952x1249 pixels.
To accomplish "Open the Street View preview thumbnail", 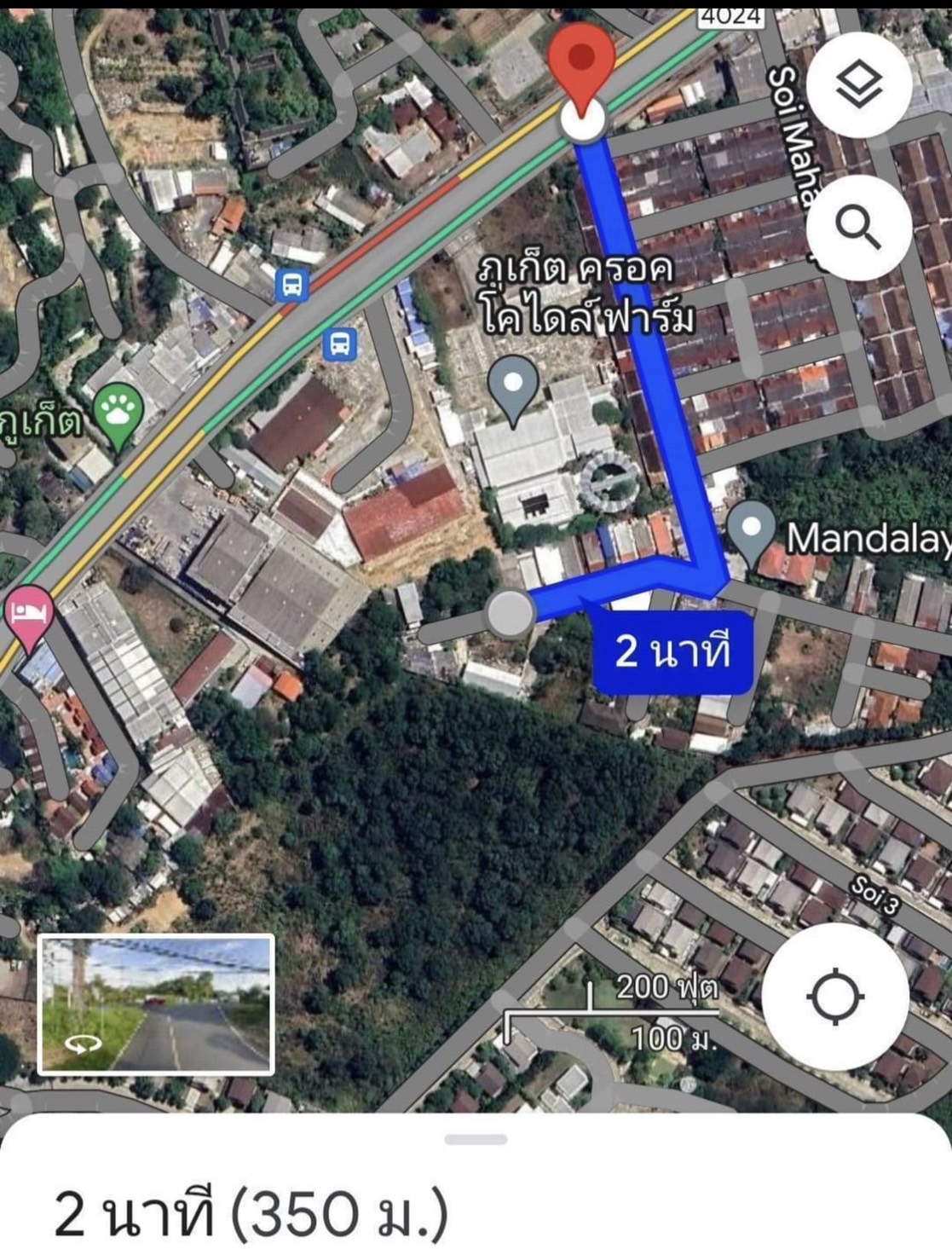I will pyautogui.click(x=156, y=1003).
